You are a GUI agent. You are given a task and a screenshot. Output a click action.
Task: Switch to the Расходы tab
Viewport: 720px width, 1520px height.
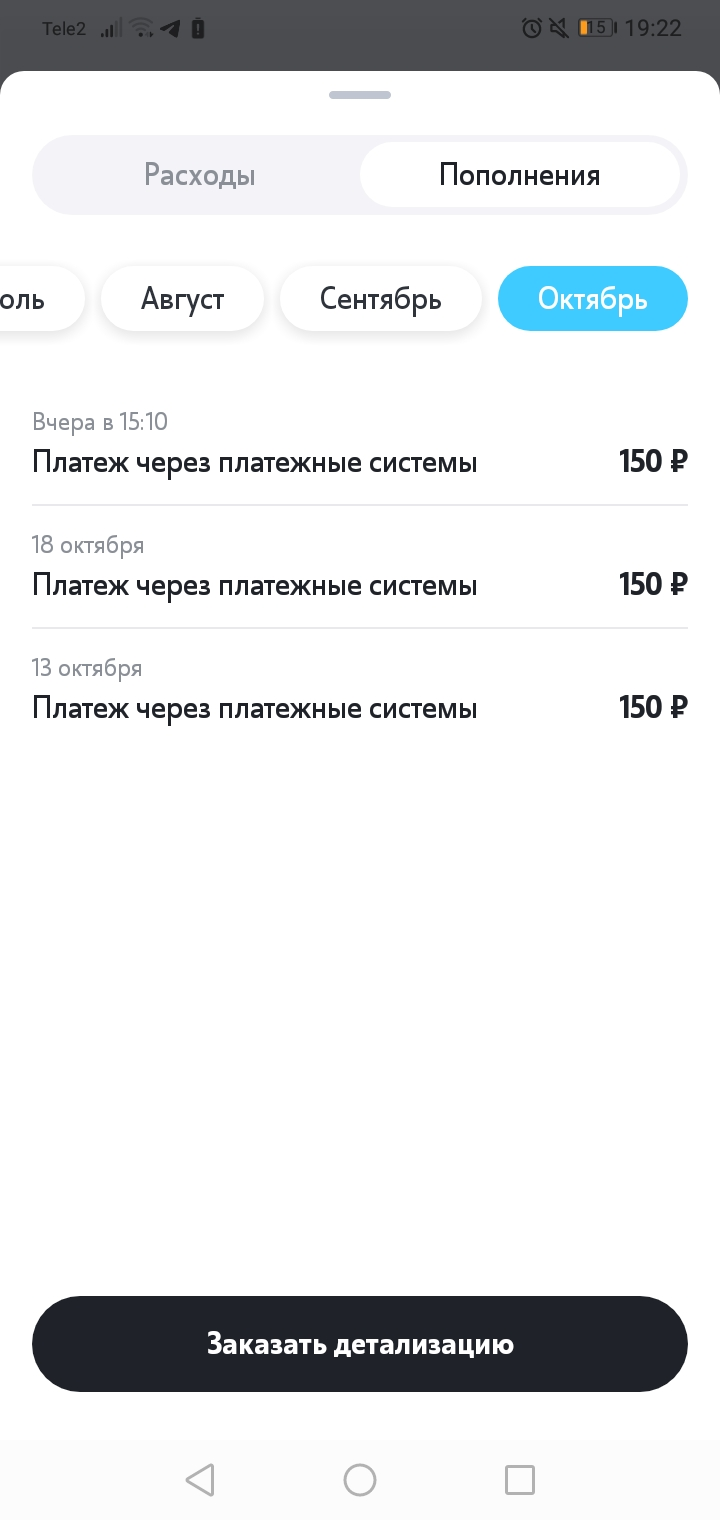pyautogui.click(x=200, y=175)
